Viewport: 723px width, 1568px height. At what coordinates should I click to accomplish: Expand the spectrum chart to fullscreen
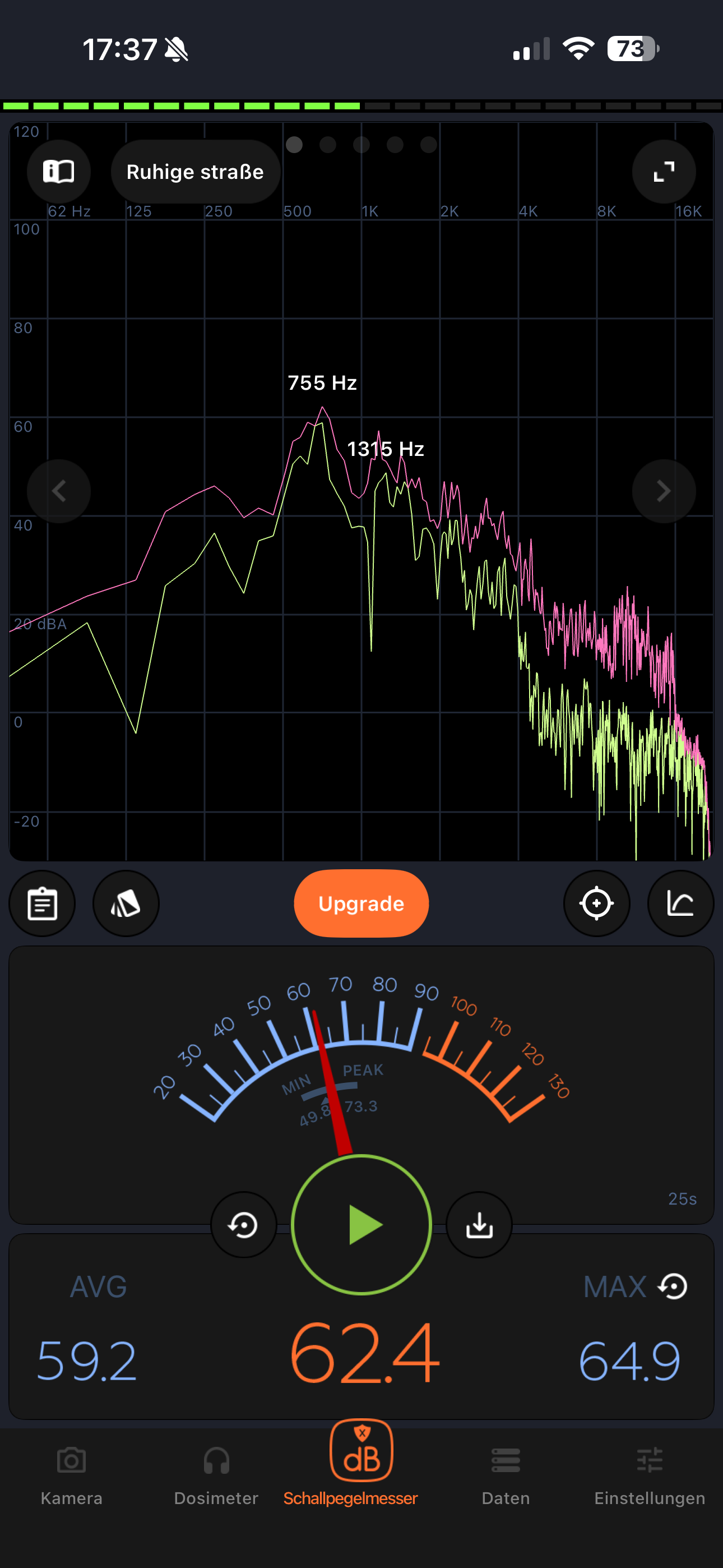pos(664,172)
